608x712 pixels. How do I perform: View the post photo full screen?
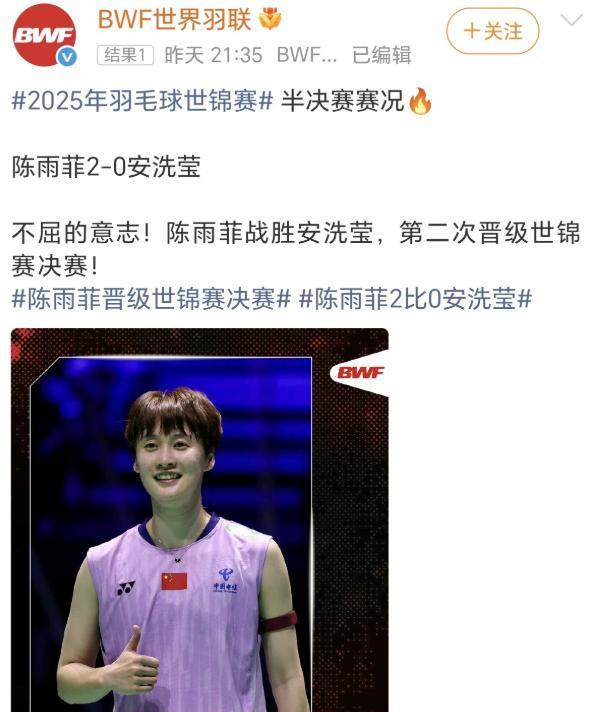click(199, 520)
